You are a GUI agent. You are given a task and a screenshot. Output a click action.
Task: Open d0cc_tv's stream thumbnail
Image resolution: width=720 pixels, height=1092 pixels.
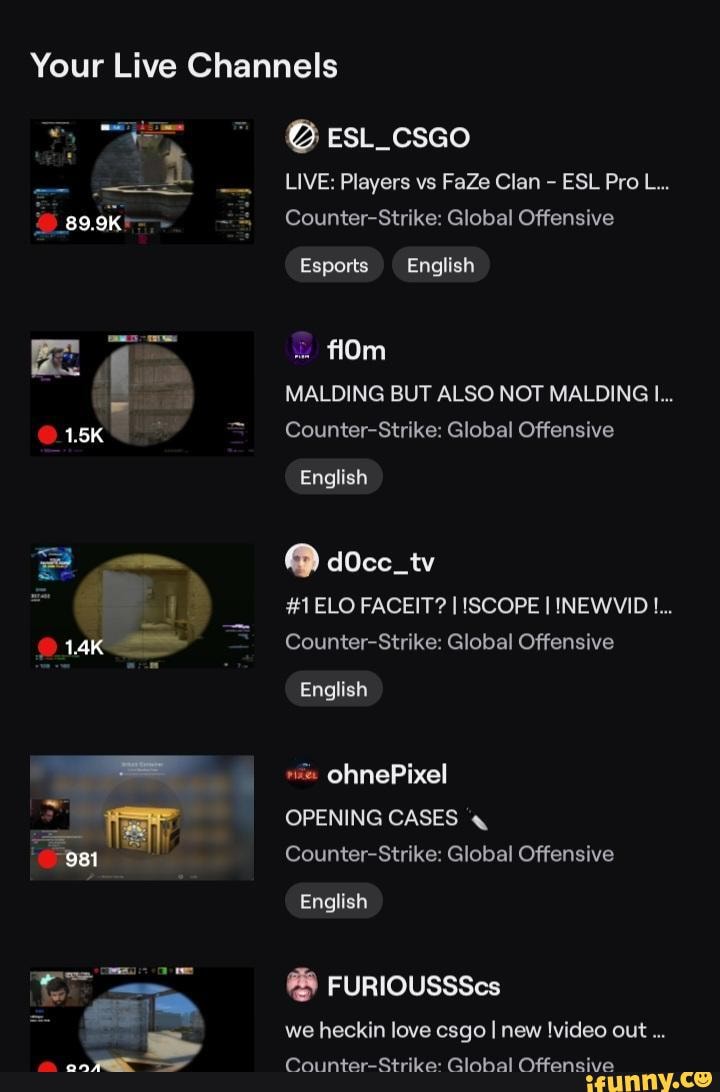coord(141,605)
